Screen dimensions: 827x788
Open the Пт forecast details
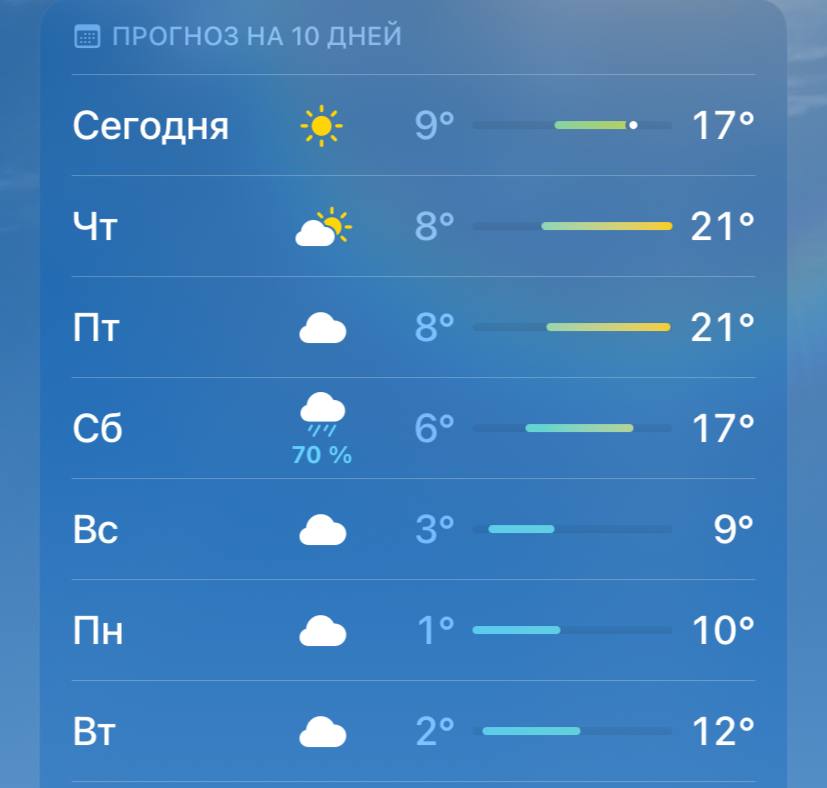tap(413, 328)
